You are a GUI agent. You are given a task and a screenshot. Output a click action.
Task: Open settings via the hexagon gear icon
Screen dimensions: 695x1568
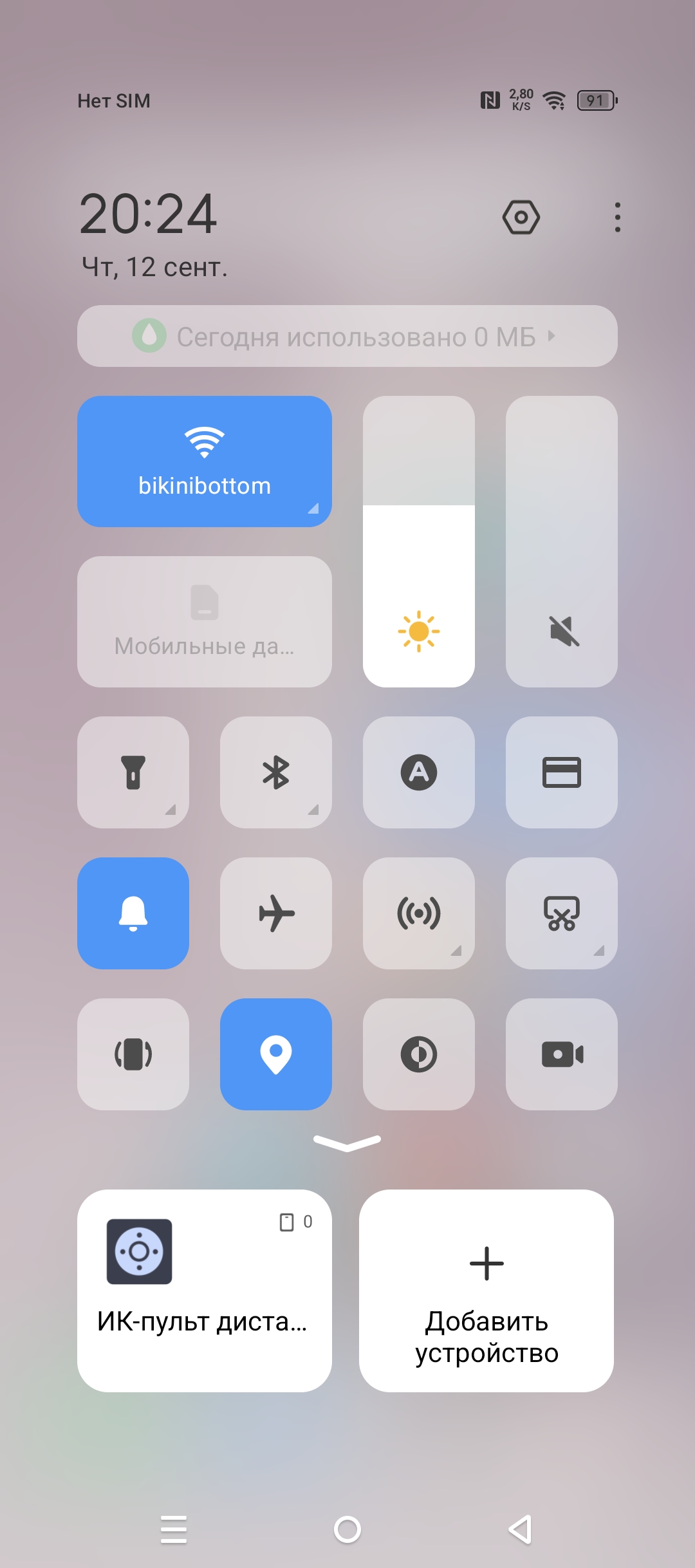pyautogui.click(x=521, y=217)
